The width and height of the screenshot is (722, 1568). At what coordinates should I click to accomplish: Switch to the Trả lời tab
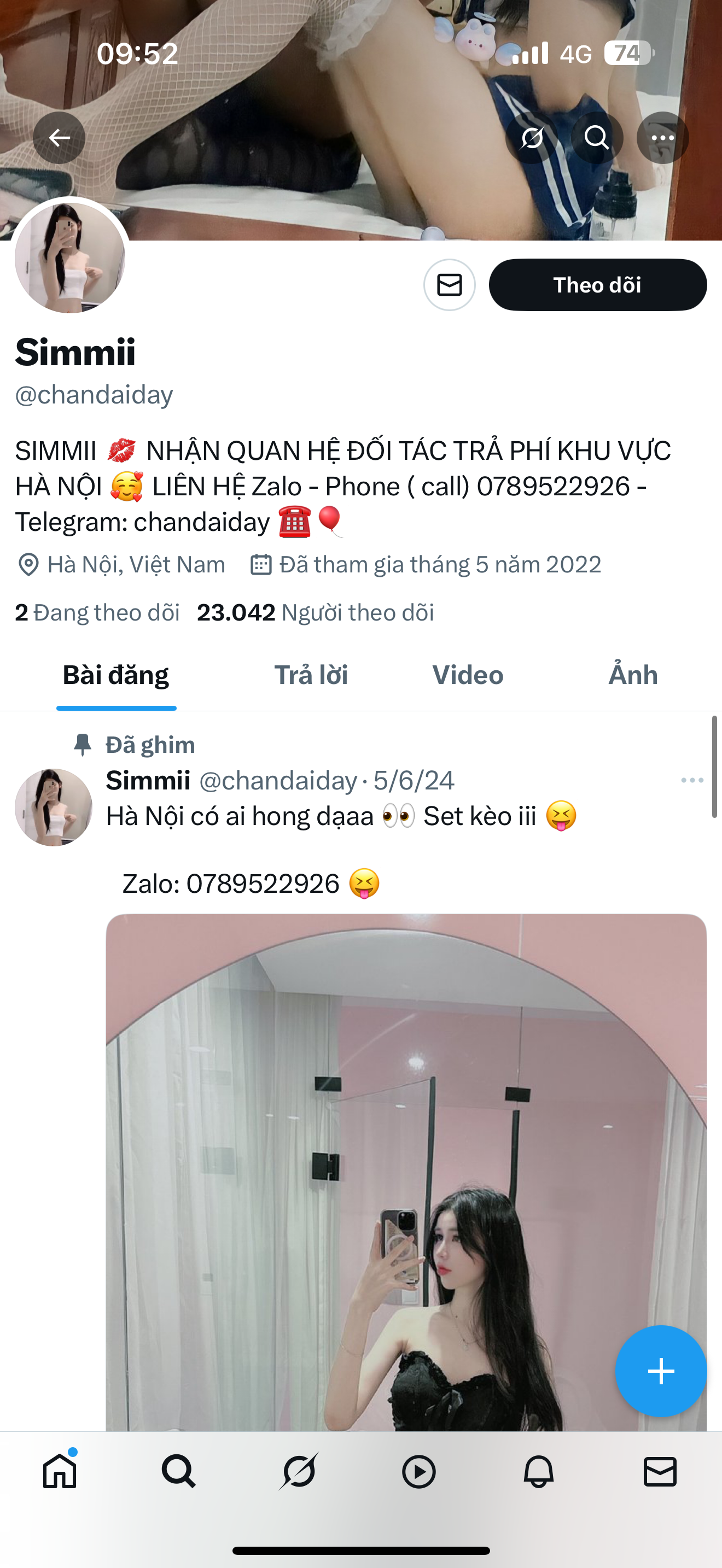311,675
